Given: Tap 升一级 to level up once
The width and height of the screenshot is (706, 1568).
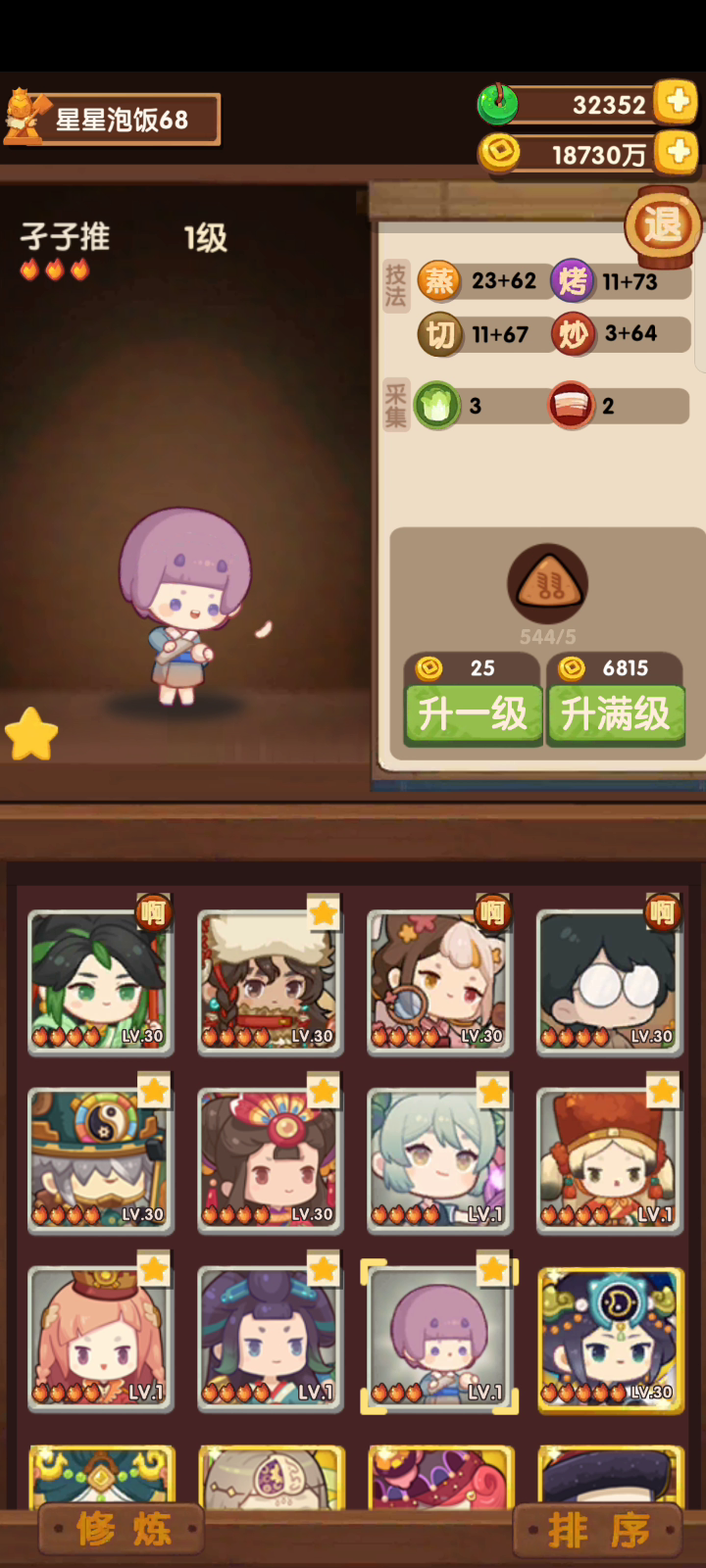Looking at the screenshot, I should [x=473, y=713].
